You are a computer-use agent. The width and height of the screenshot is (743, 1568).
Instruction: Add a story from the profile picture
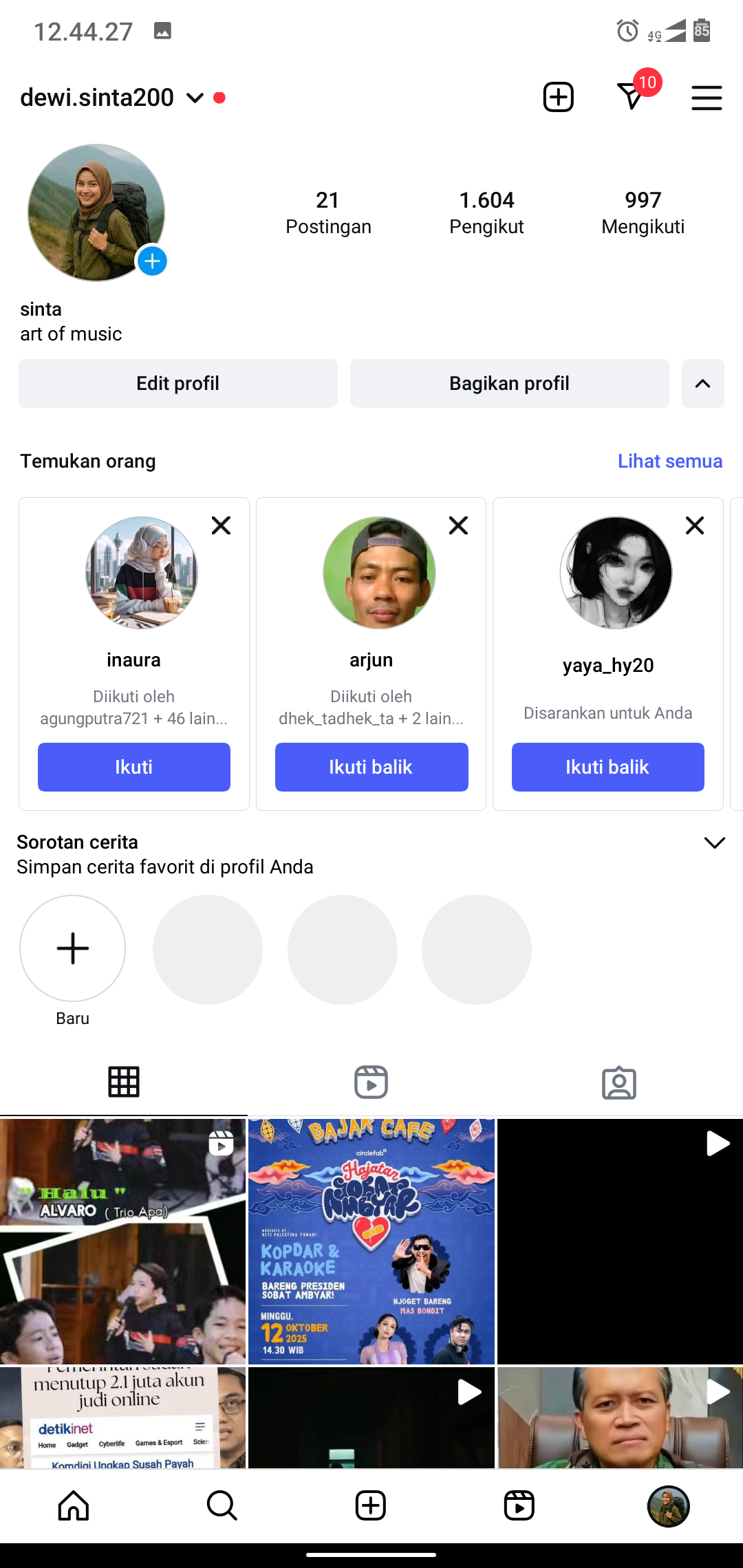(152, 261)
